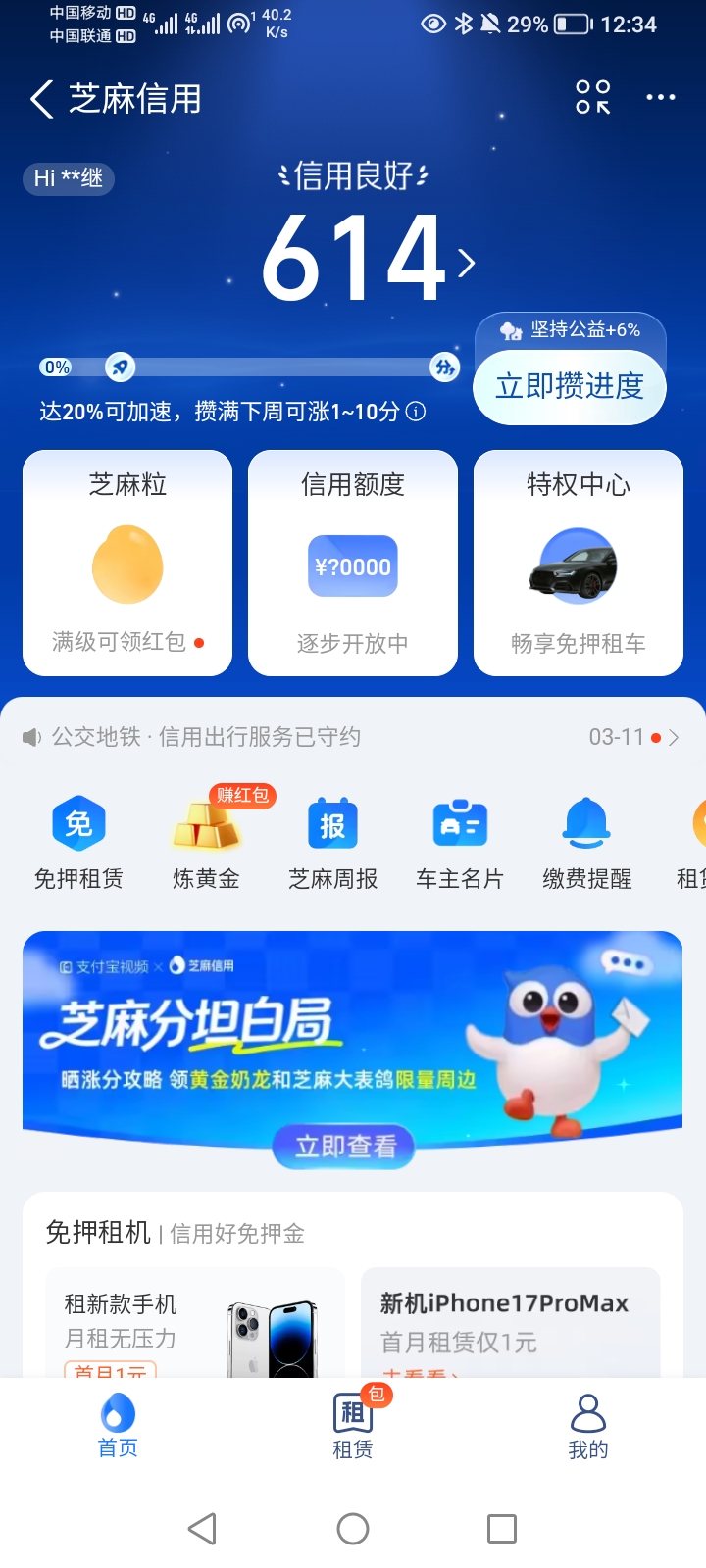The width and height of the screenshot is (706, 1568).
Task: Open 芝麻周报 shortcut
Action: [332, 843]
